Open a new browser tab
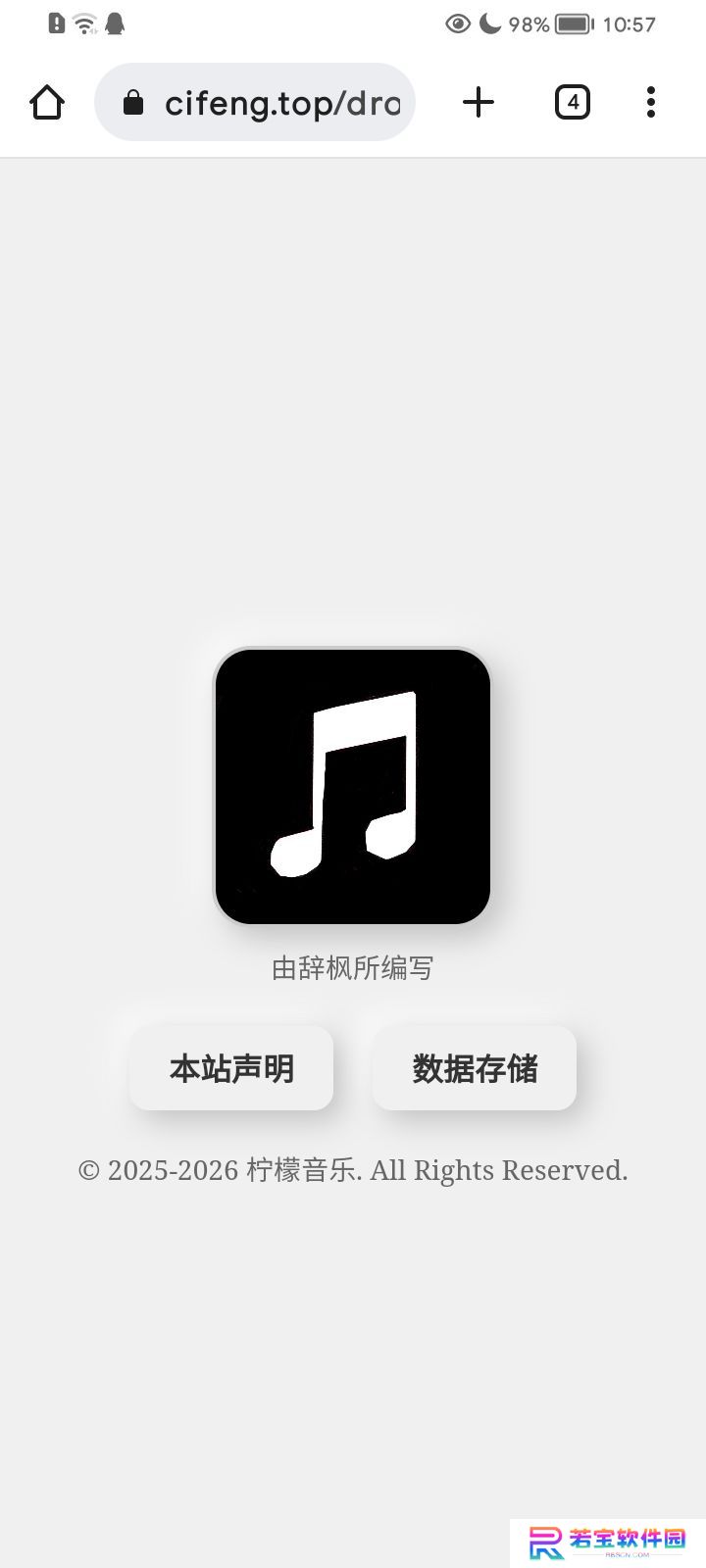The height and width of the screenshot is (1568, 706). pos(479,102)
